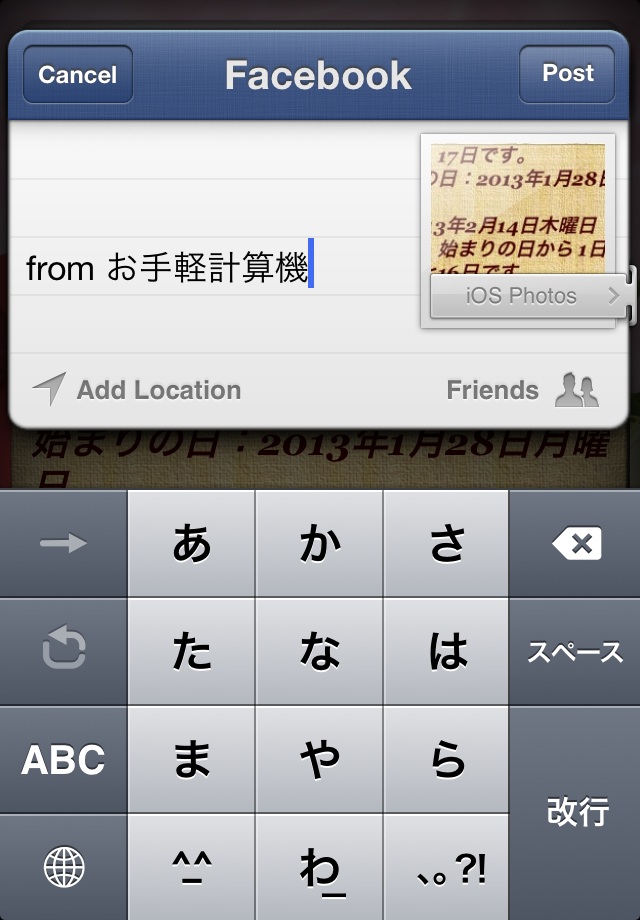The width and height of the screenshot is (640, 920).
Task: Type the あ kana key
Action: pos(191,544)
